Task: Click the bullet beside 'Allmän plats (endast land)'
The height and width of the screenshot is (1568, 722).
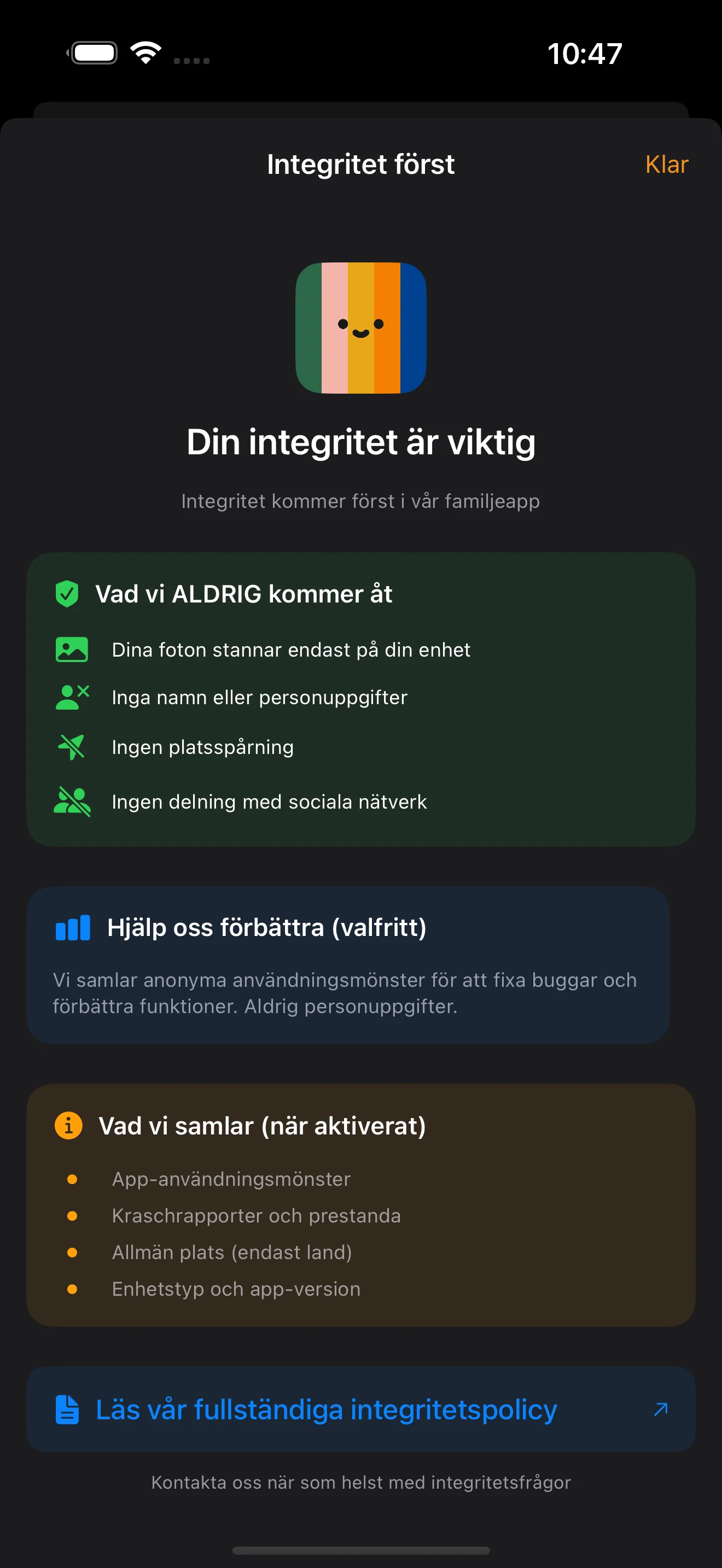Action: [72, 1252]
